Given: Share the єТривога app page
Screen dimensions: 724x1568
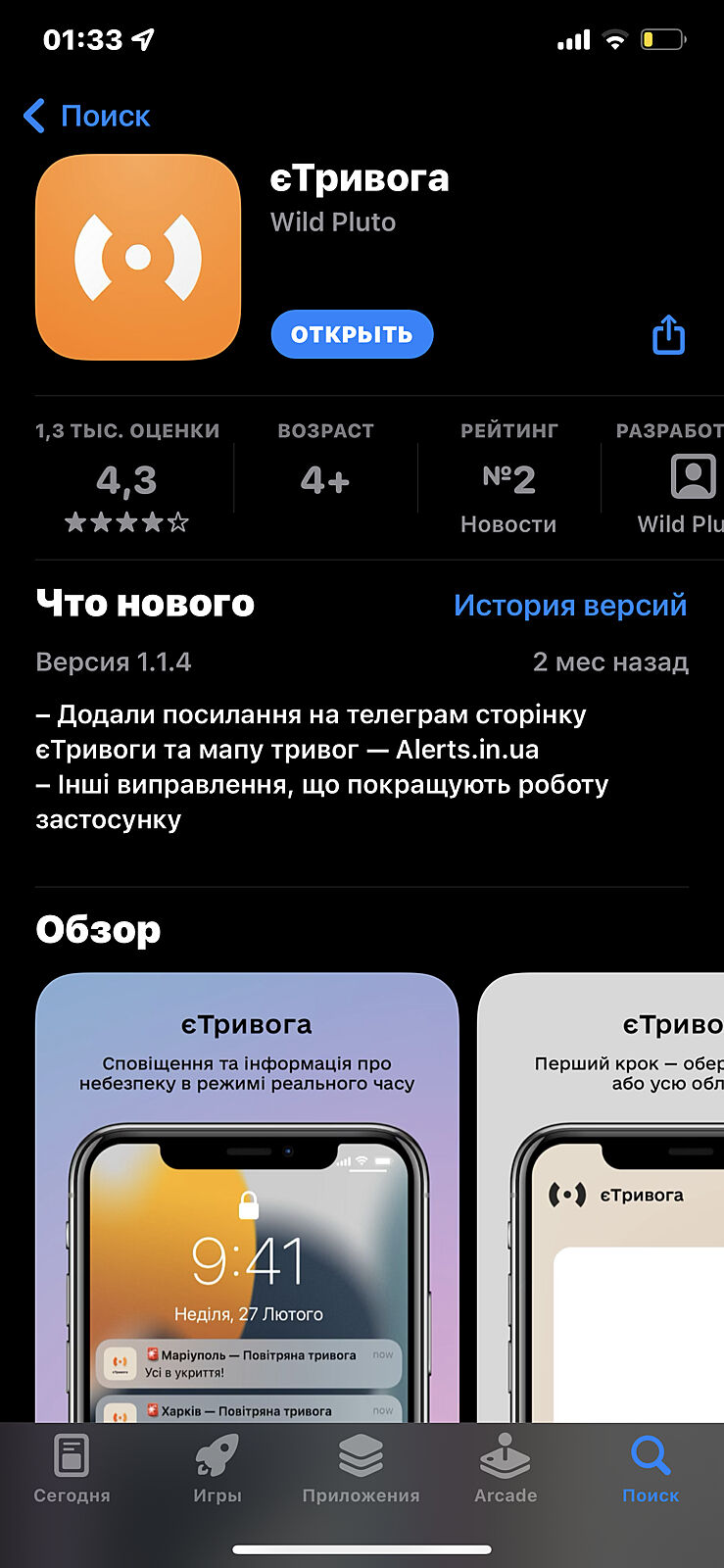Looking at the screenshot, I should (668, 334).
